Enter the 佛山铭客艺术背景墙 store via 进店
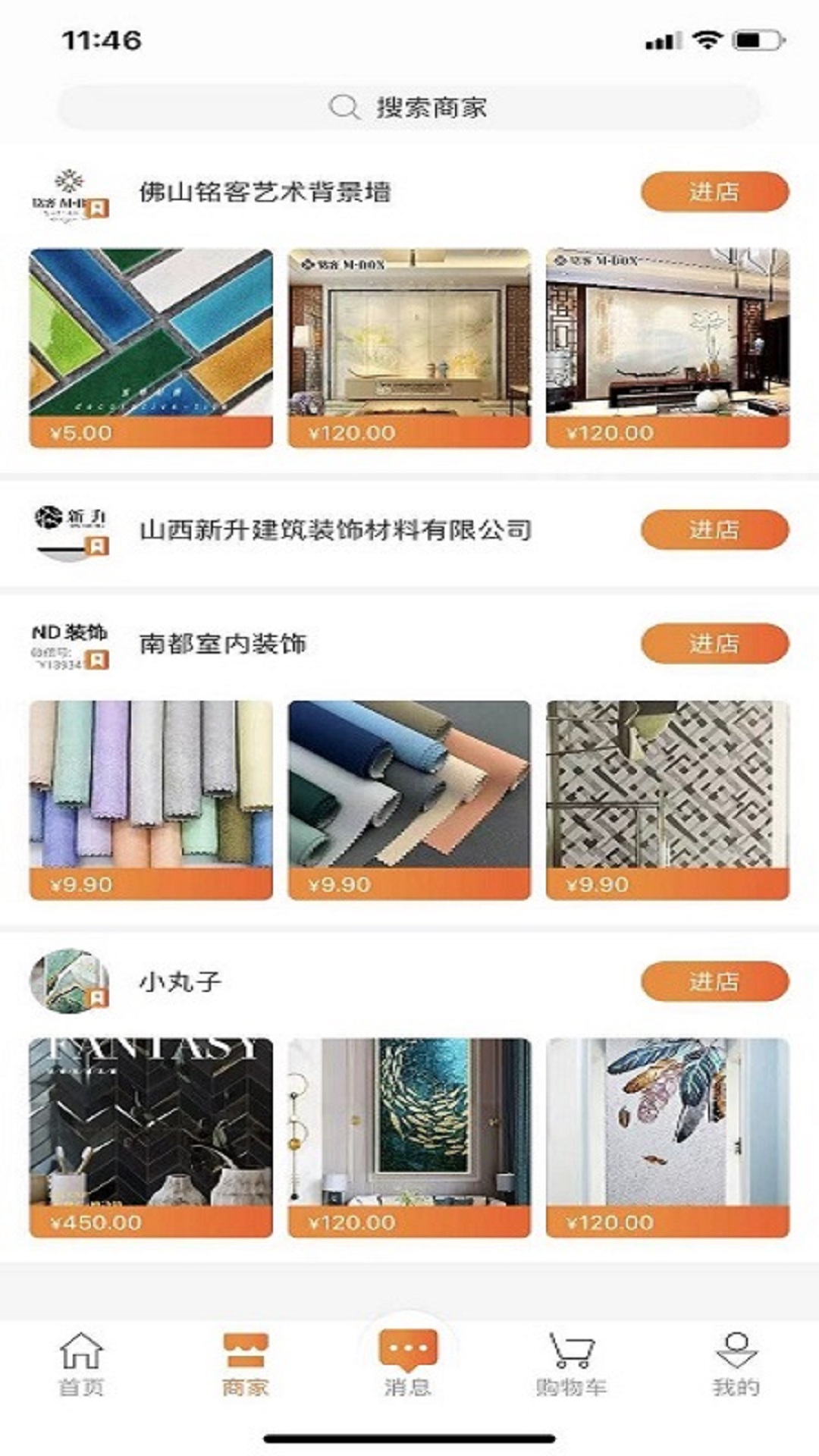 click(714, 192)
